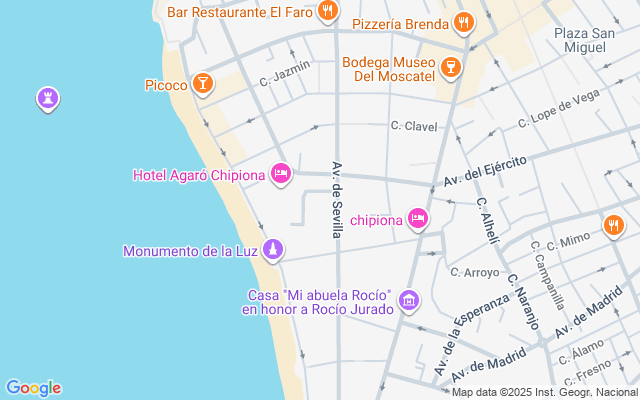640x400 pixels.
Task: Open Casa Mi abuela Rocío museum pin
Action: tap(409, 301)
